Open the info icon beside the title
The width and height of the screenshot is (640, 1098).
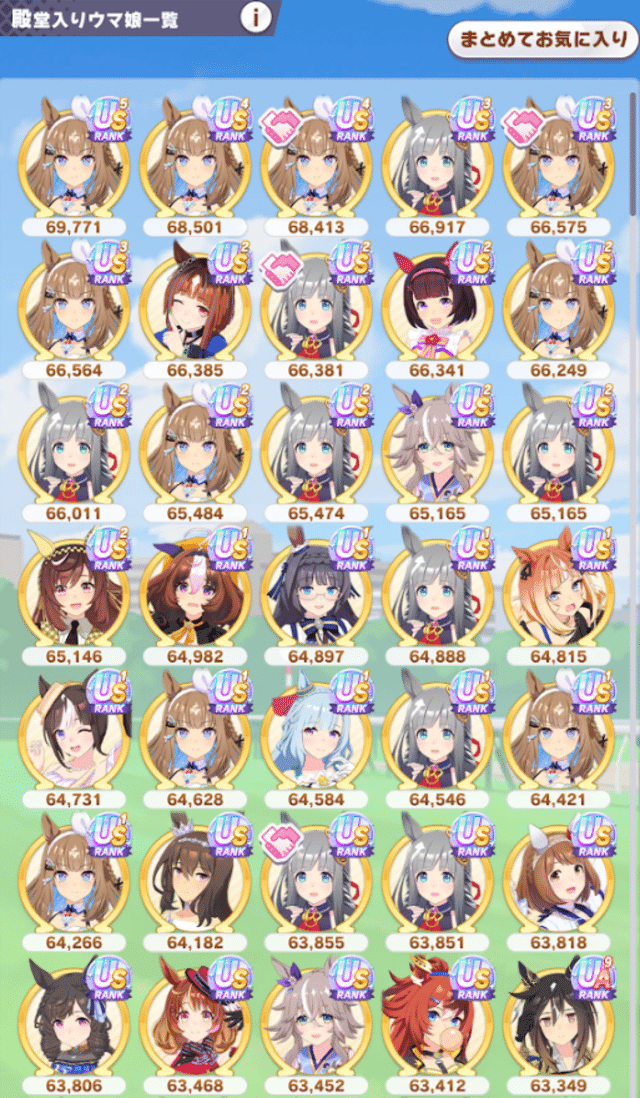(x=258, y=18)
